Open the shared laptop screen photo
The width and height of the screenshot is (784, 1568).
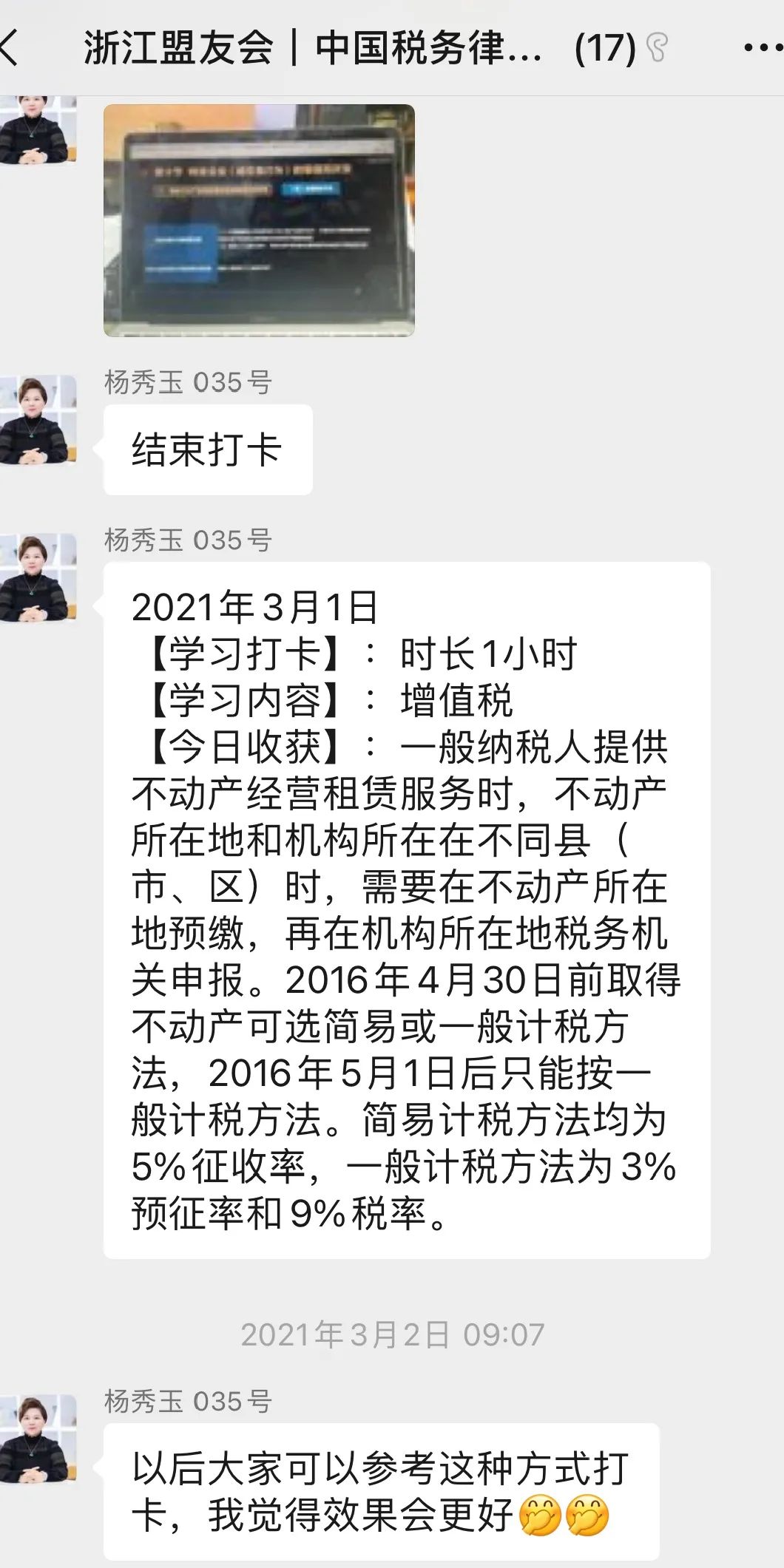coord(259,220)
